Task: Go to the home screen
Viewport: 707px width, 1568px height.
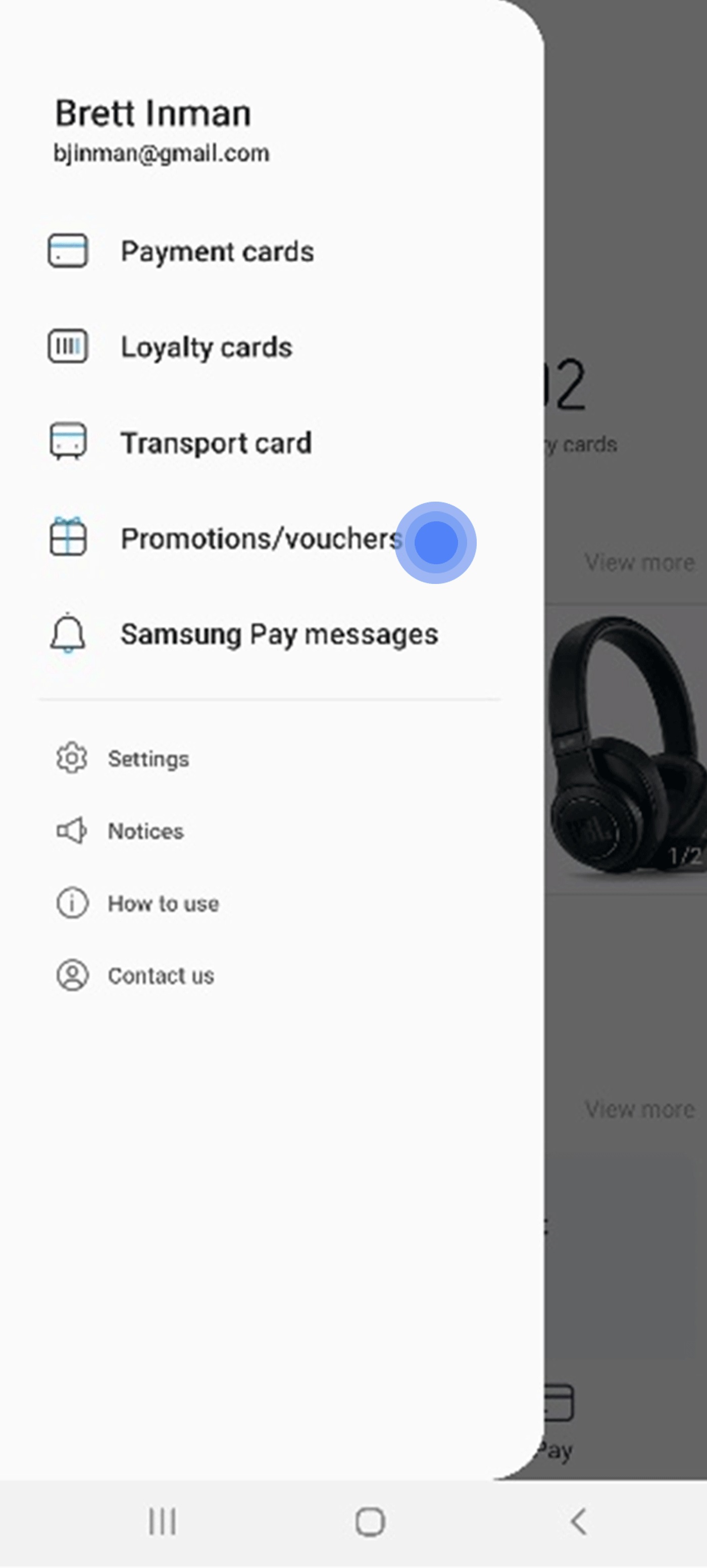Action: click(x=370, y=1523)
